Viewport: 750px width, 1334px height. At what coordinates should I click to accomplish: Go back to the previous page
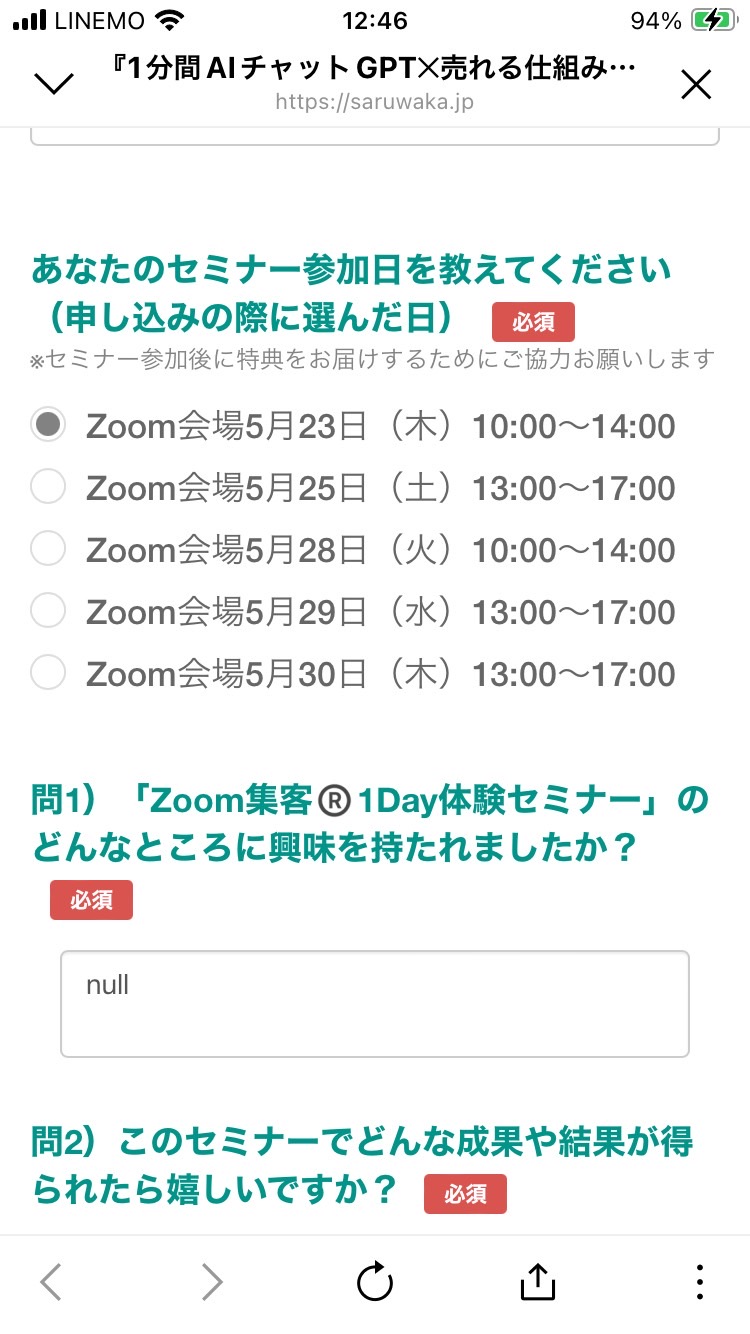tap(51, 1282)
